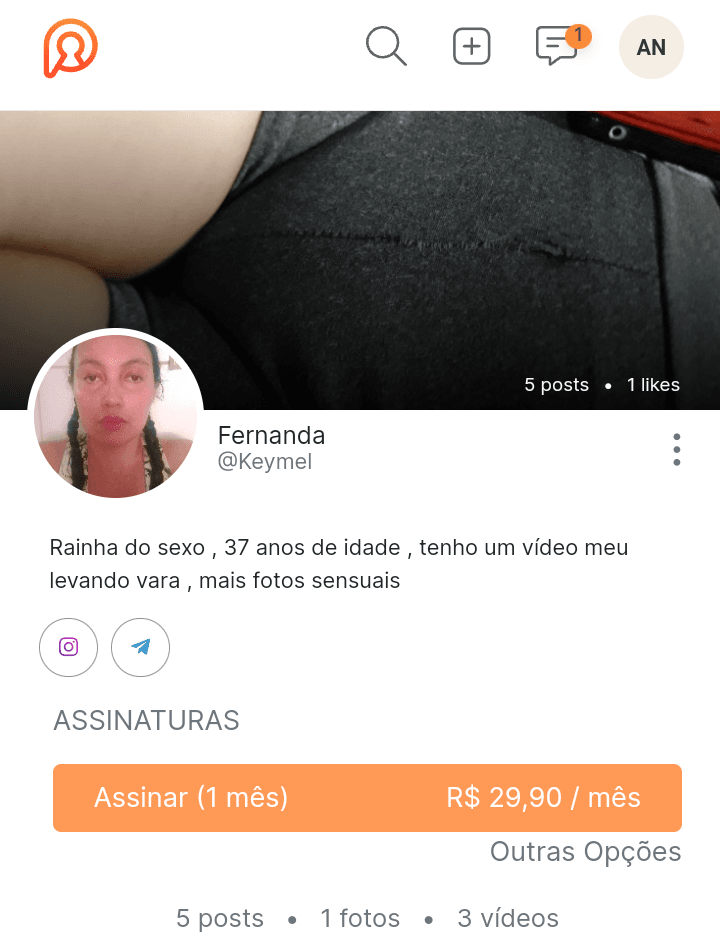
Task: Open messages via the chat bubble icon
Action: pyautogui.click(x=556, y=47)
